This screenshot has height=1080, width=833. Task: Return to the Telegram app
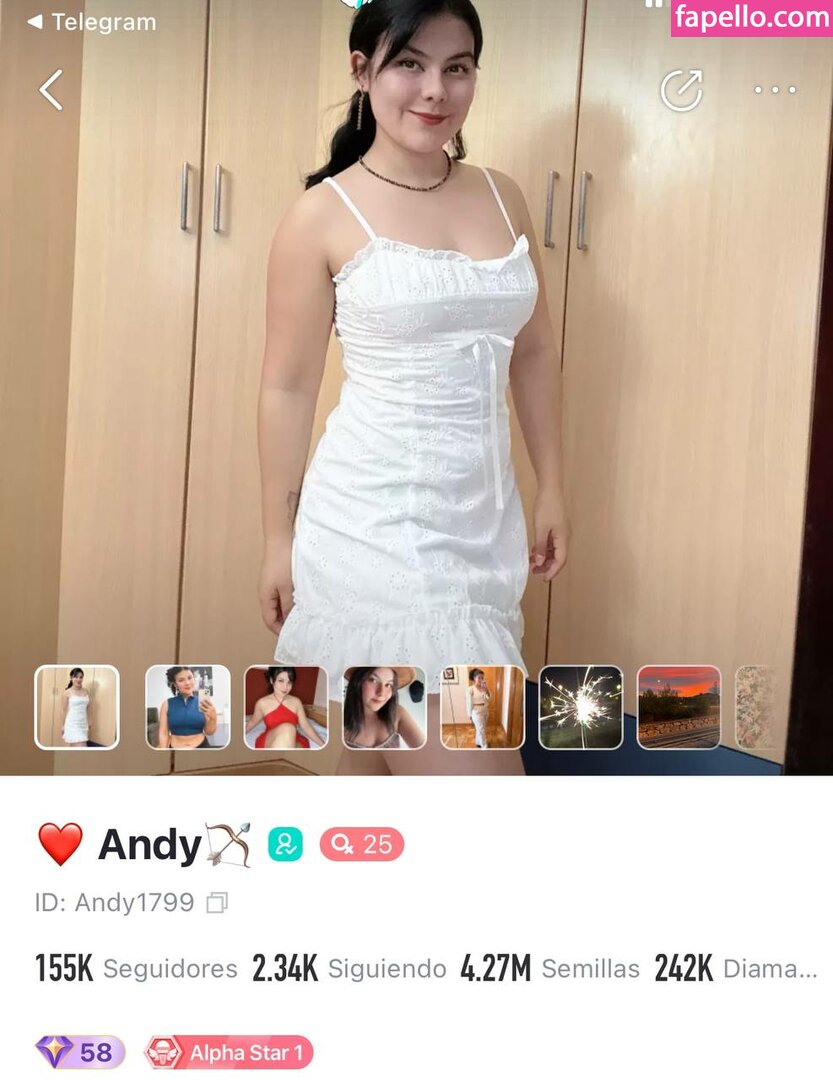click(x=92, y=21)
